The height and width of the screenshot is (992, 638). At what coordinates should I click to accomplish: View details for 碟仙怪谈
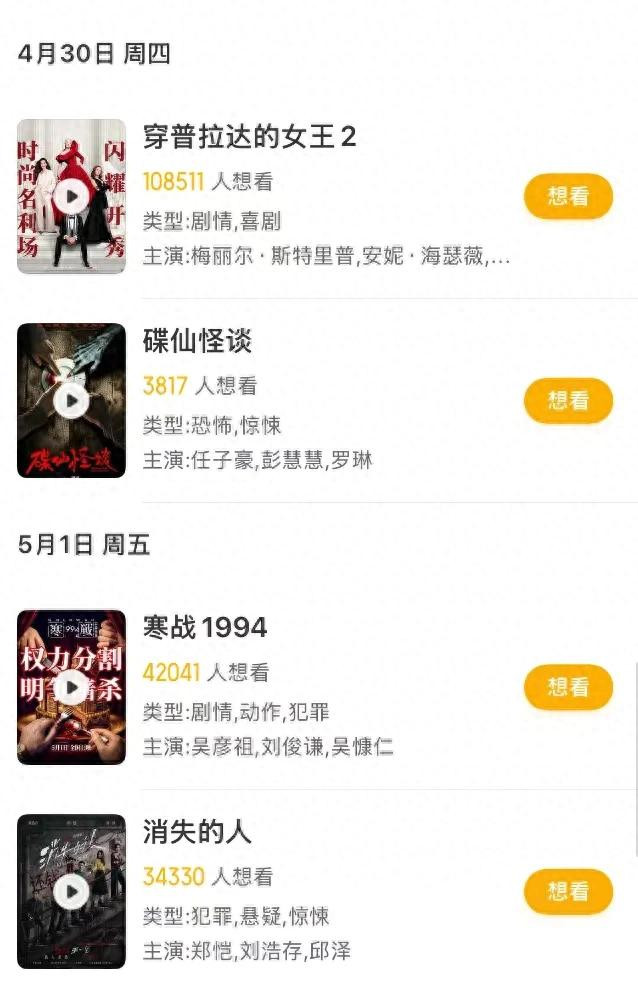point(197,341)
